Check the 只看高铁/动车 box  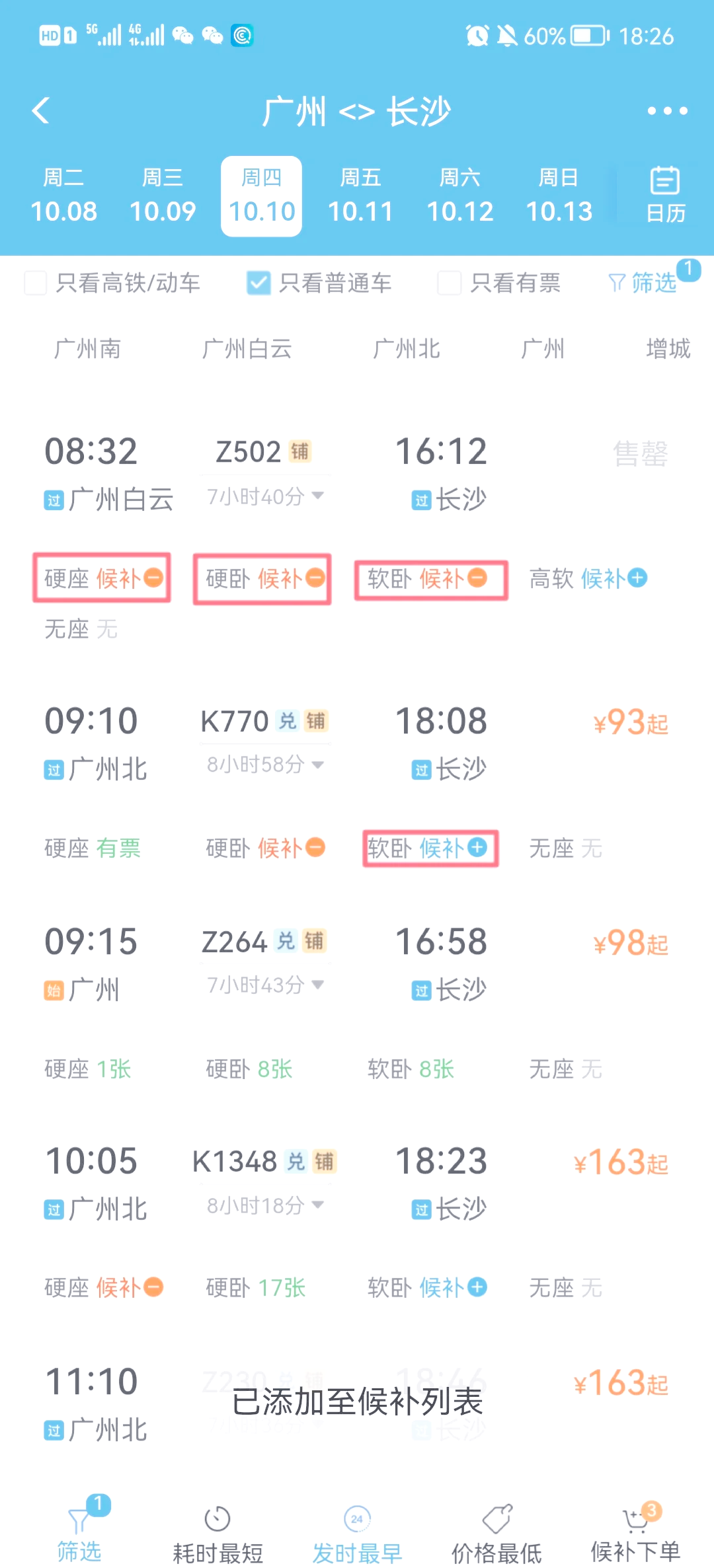(x=36, y=283)
